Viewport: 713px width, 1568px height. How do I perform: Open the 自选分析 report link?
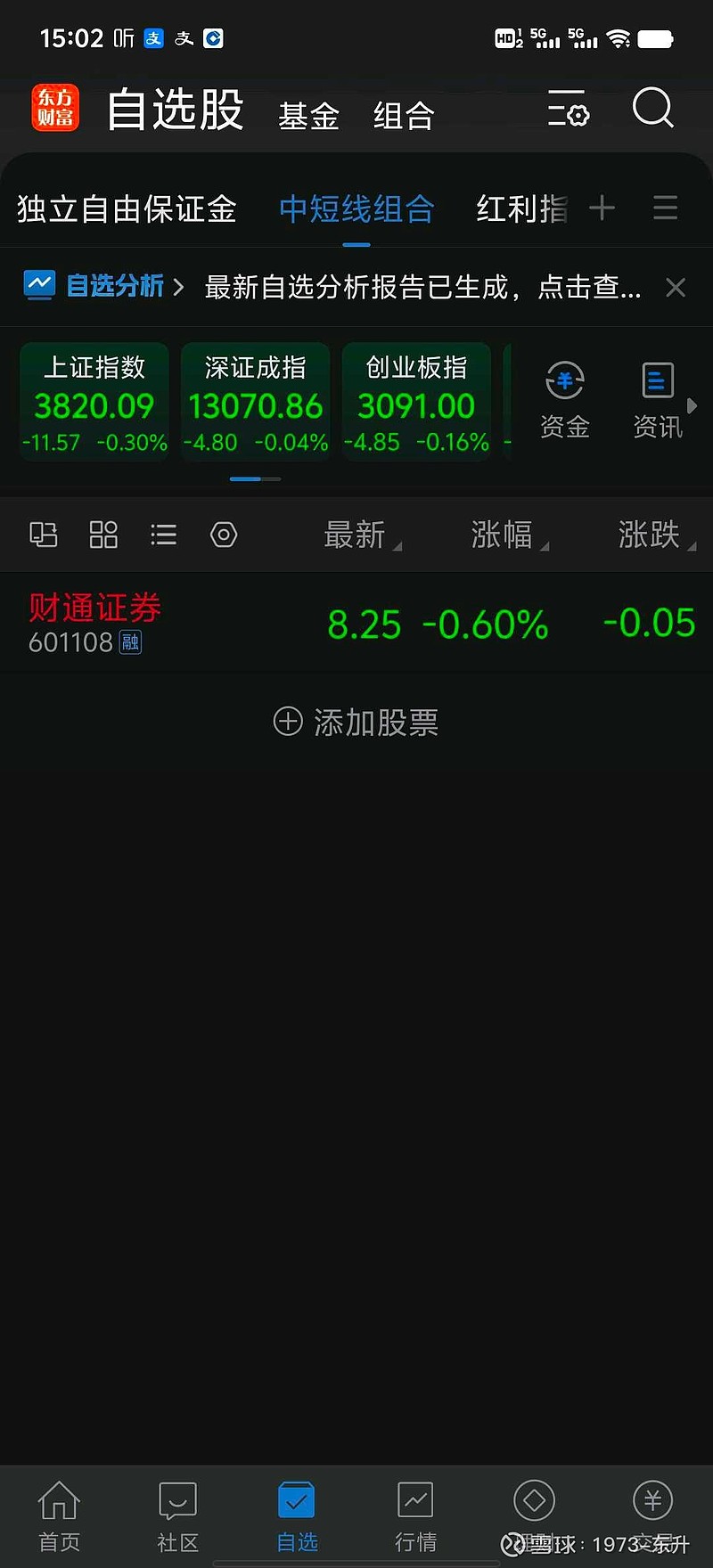pos(103,286)
